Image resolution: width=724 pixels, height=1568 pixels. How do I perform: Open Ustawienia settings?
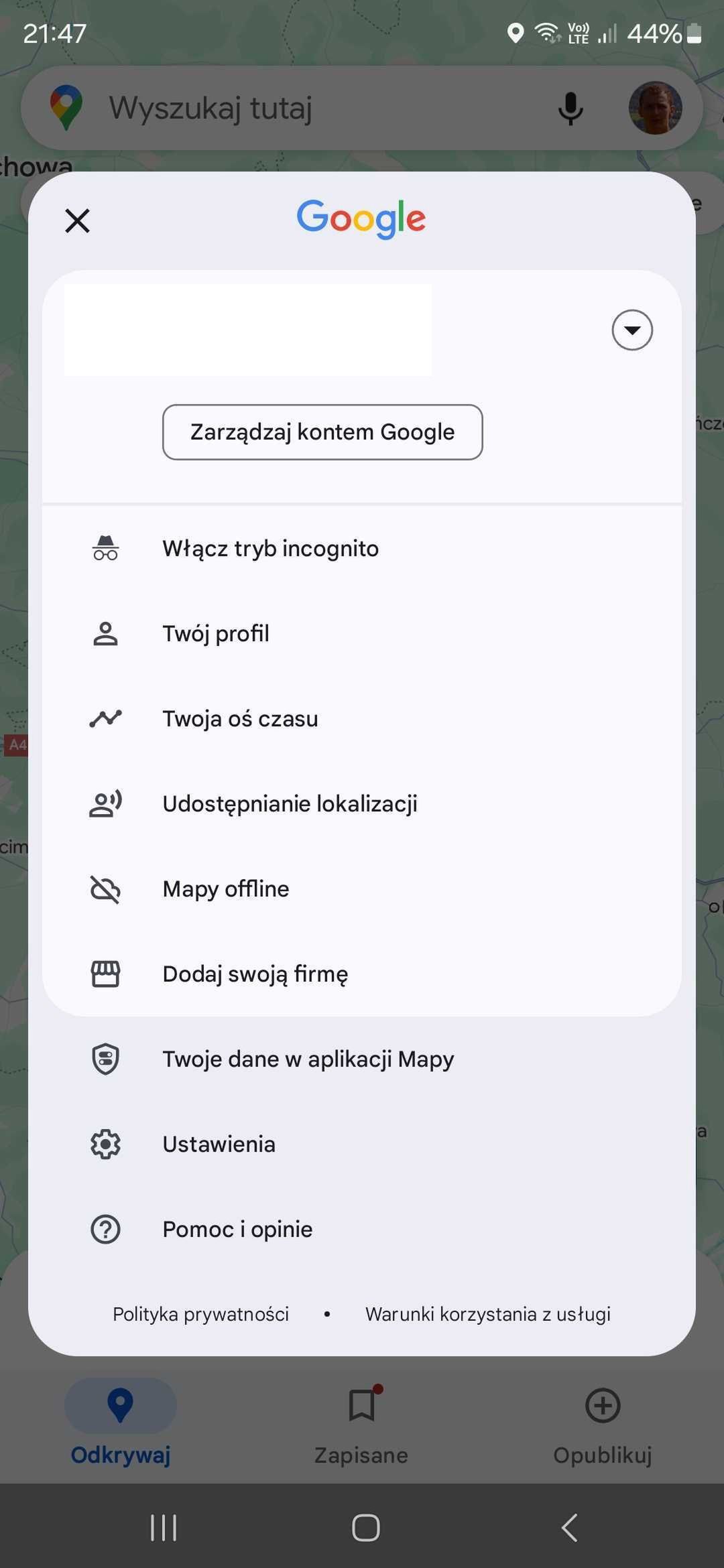(x=219, y=1145)
